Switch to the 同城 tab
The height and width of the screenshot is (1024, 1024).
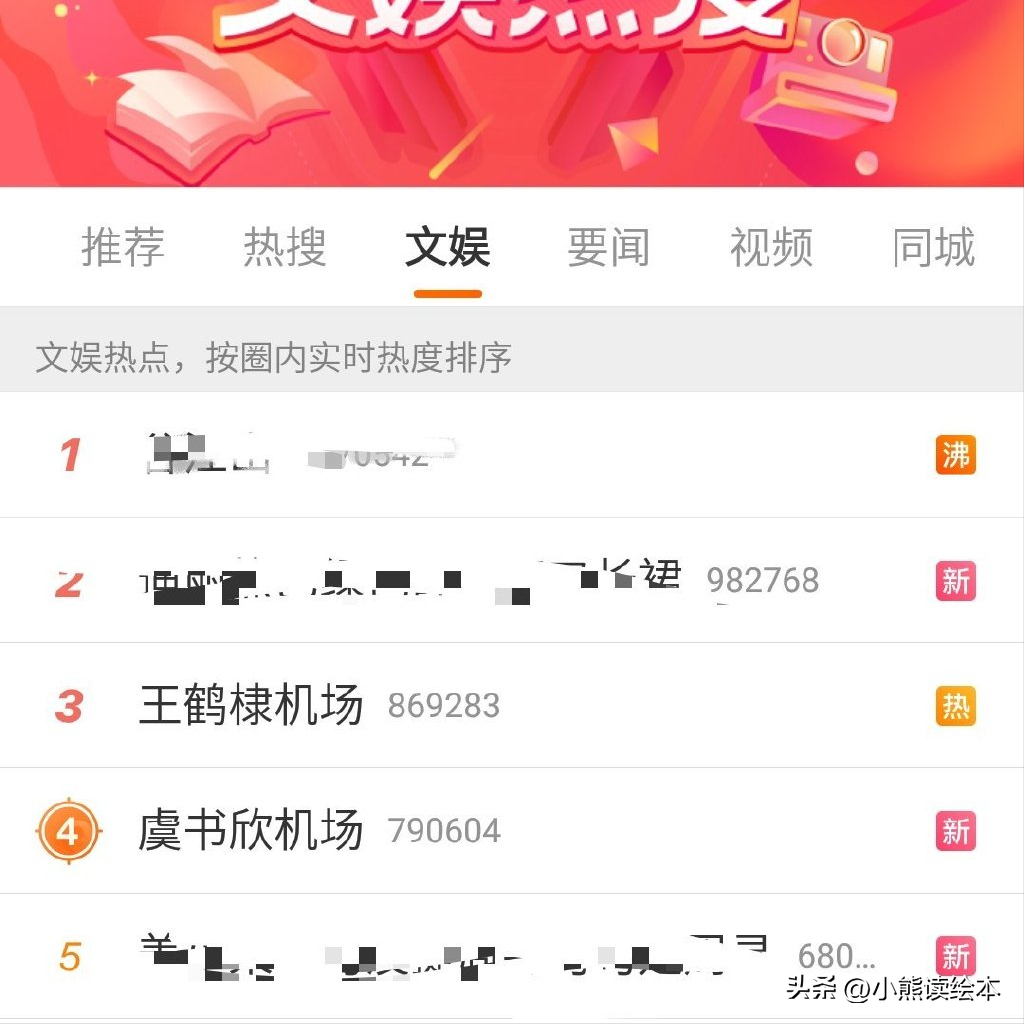click(x=933, y=247)
